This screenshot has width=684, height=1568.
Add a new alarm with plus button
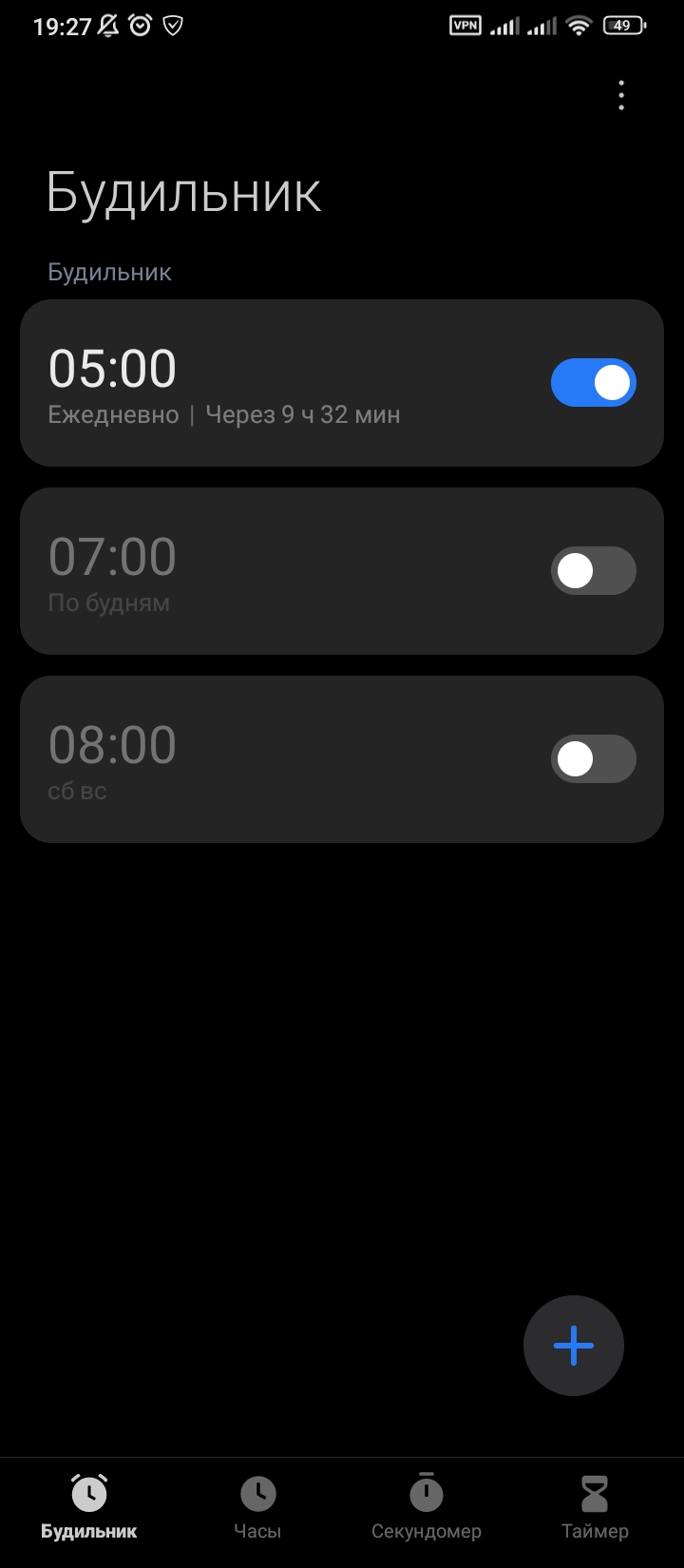click(574, 1346)
